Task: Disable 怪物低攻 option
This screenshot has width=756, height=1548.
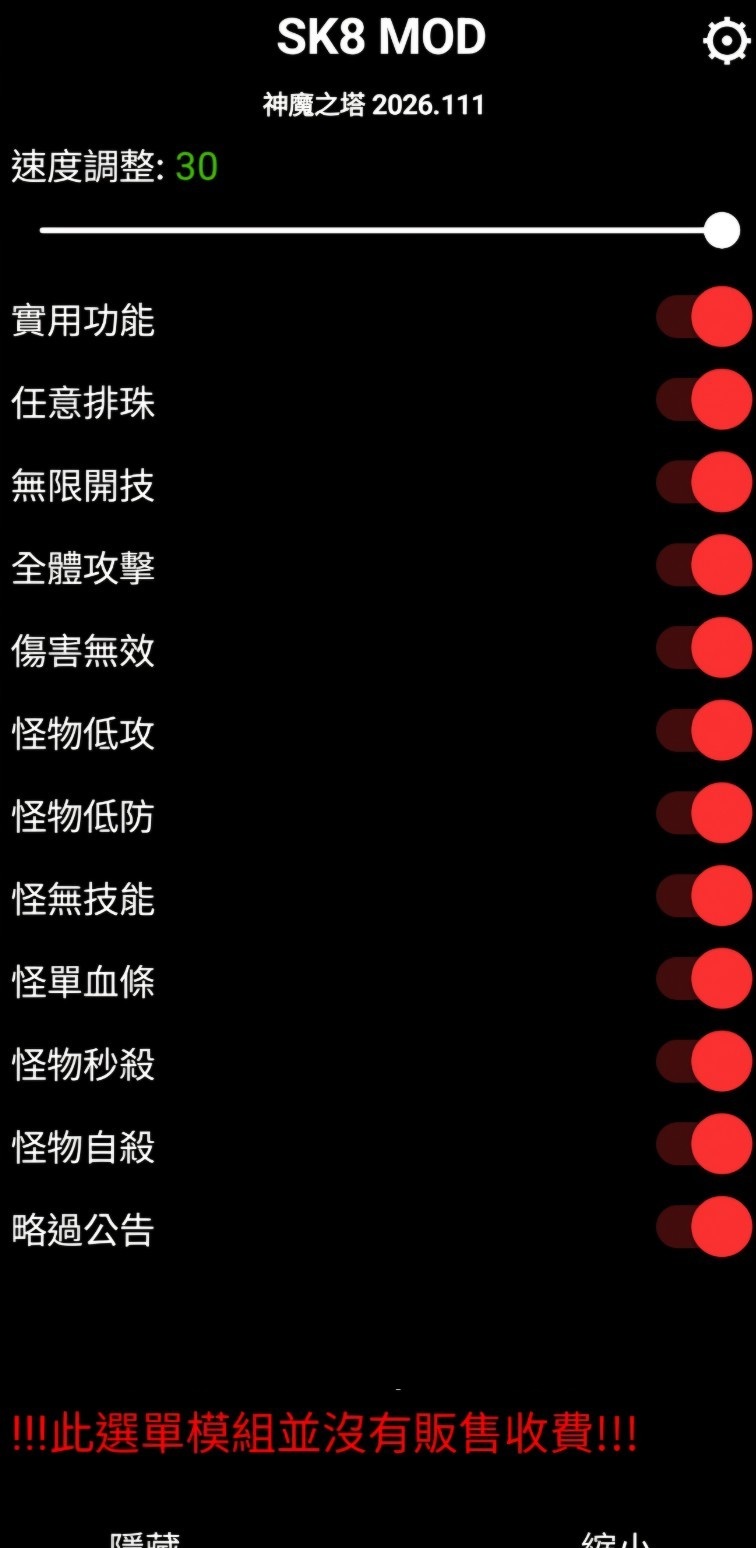Action: click(704, 731)
